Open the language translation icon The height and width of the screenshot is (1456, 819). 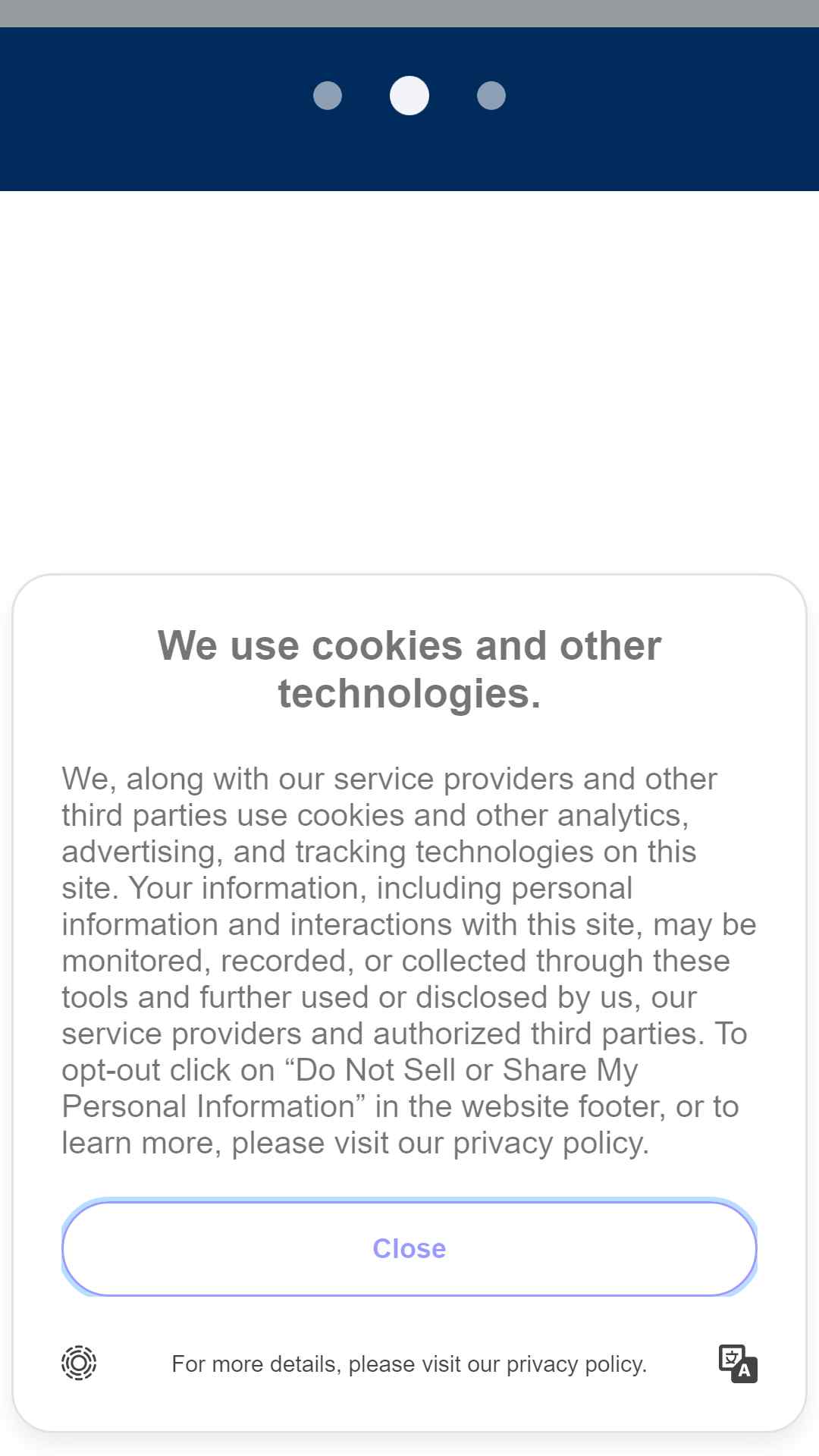tap(738, 1363)
